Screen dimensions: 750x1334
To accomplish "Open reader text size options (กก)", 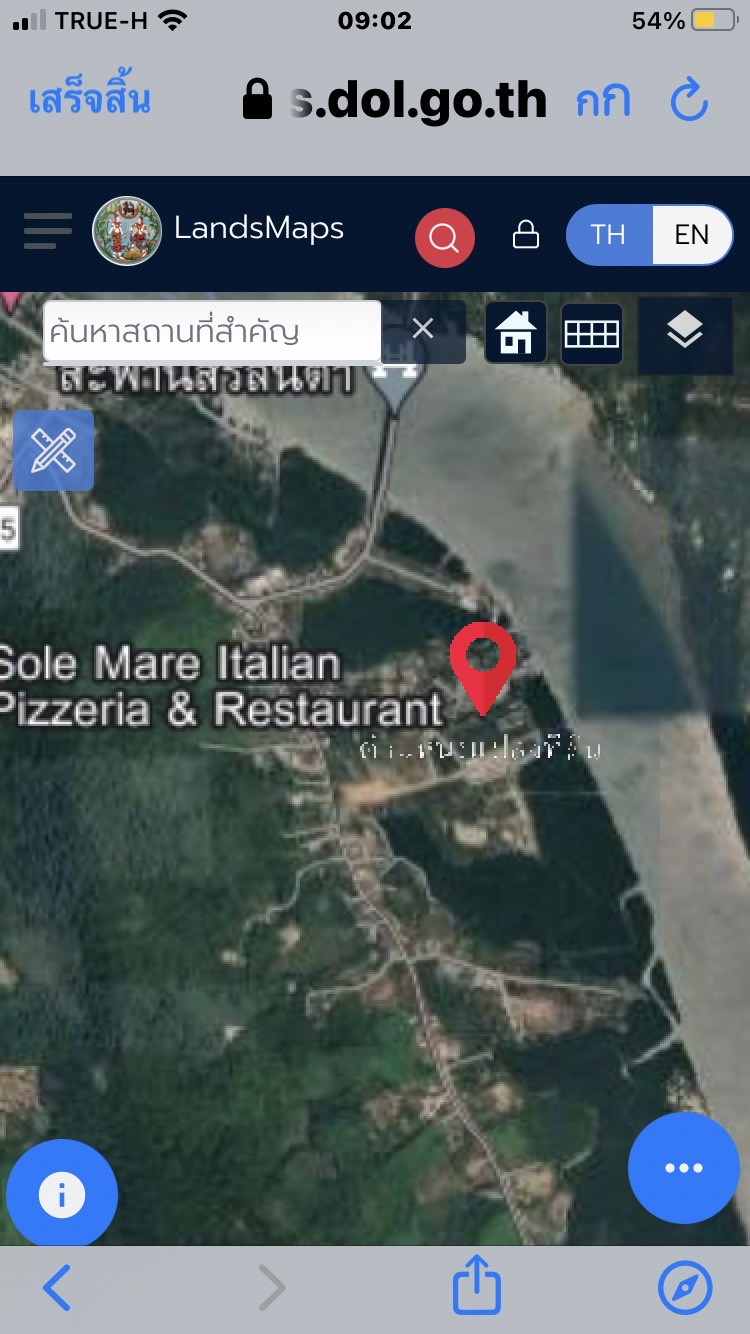I will (x=603, y=101).
